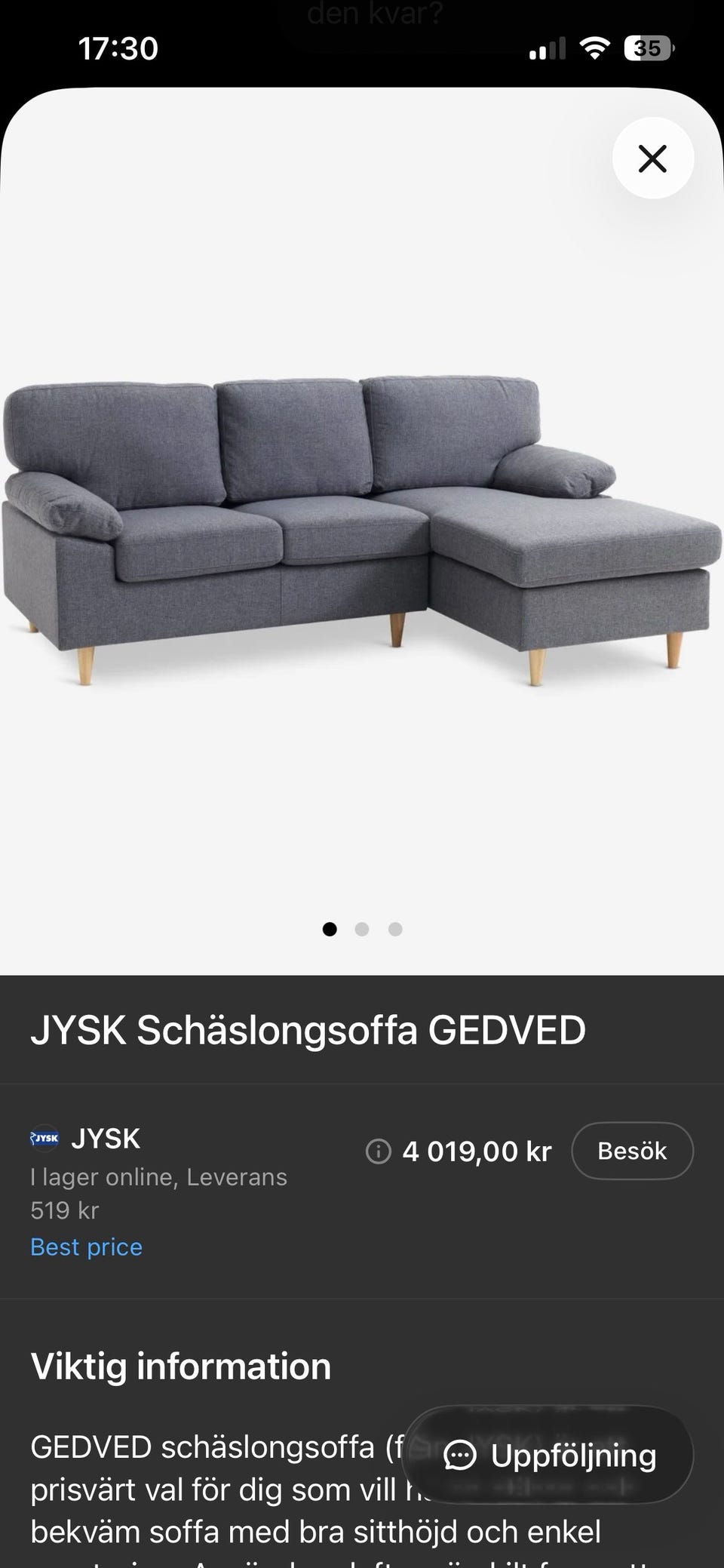Tap the JYSK brand logo icon
This screenshot has height=1568, width=724.
coord(44,1137)
